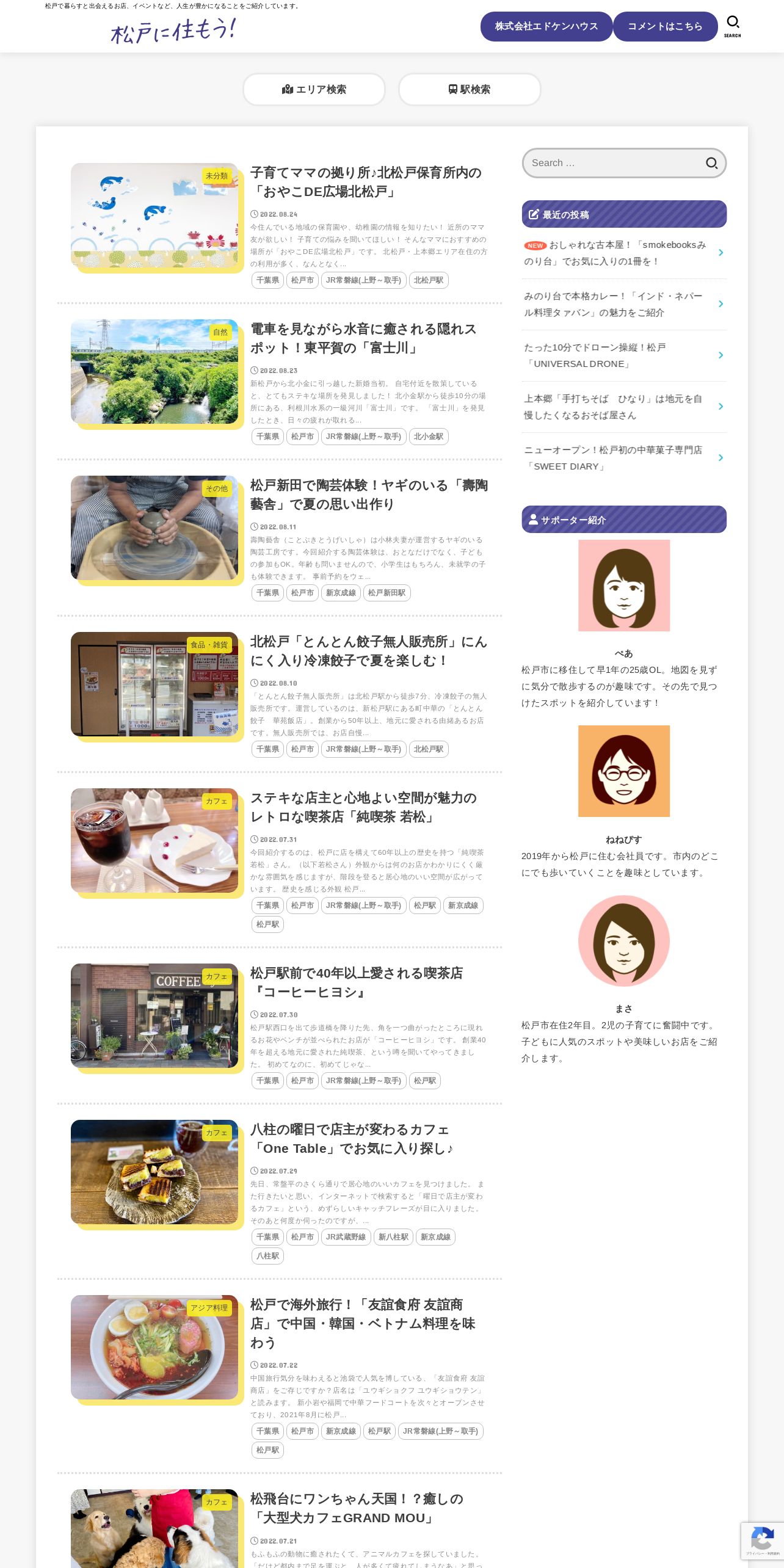Viewport: 784px width, 1568px height.
Task: Open the コメントはこちら button
Action: tap(665, 26)
